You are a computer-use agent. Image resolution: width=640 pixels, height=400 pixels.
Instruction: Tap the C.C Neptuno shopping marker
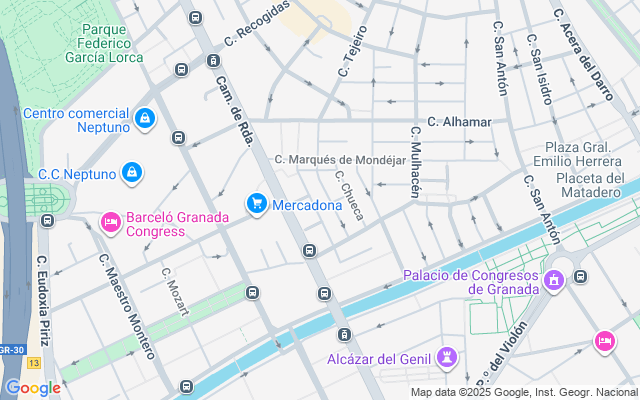131,174
